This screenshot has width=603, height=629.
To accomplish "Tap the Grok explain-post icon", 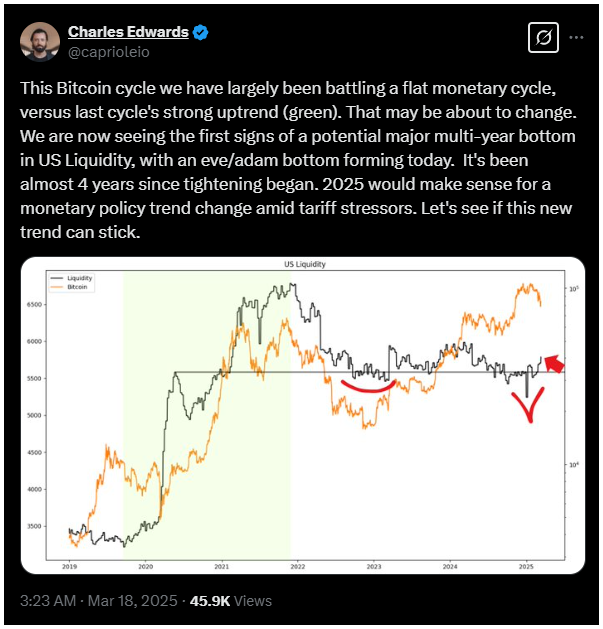I will pos(542,38).
